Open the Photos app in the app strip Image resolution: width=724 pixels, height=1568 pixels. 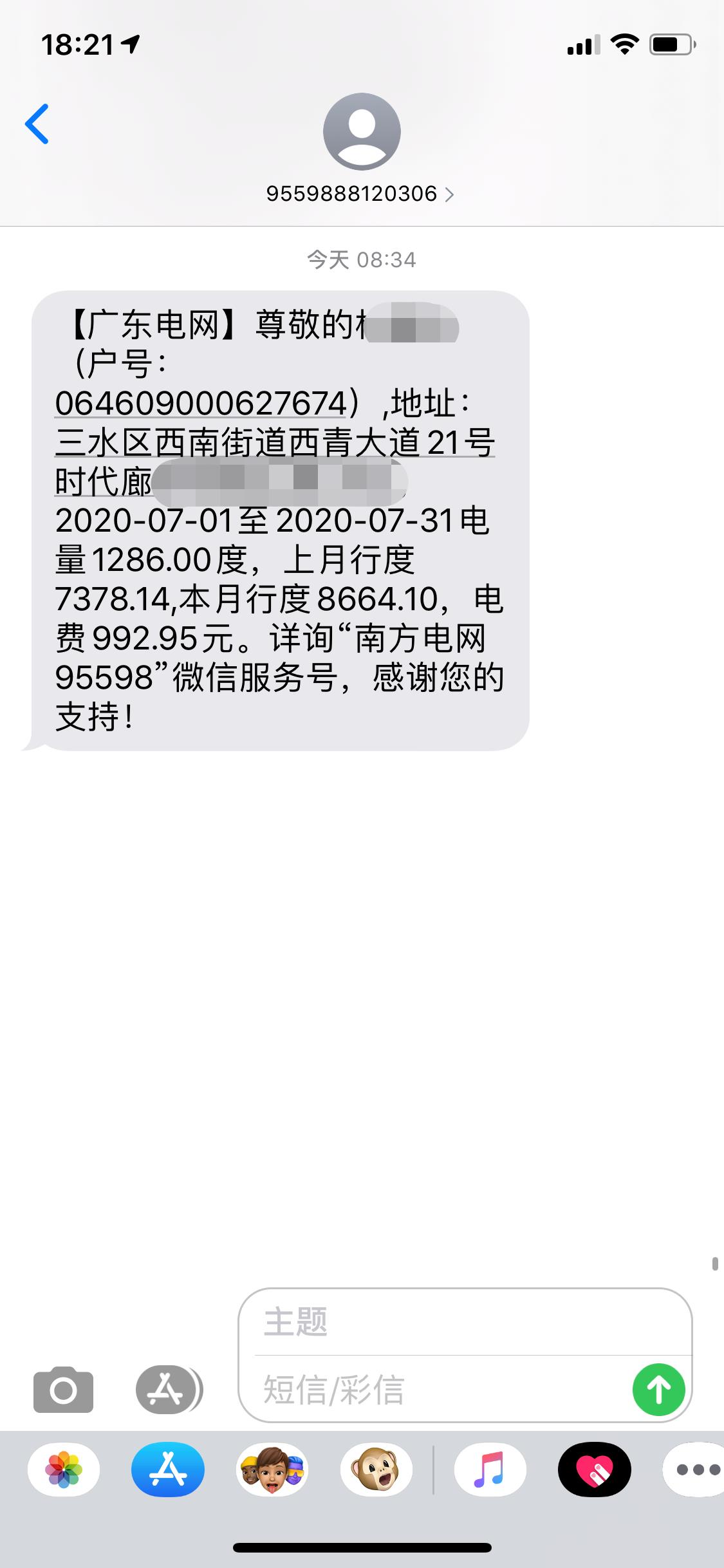[64, 1470]
